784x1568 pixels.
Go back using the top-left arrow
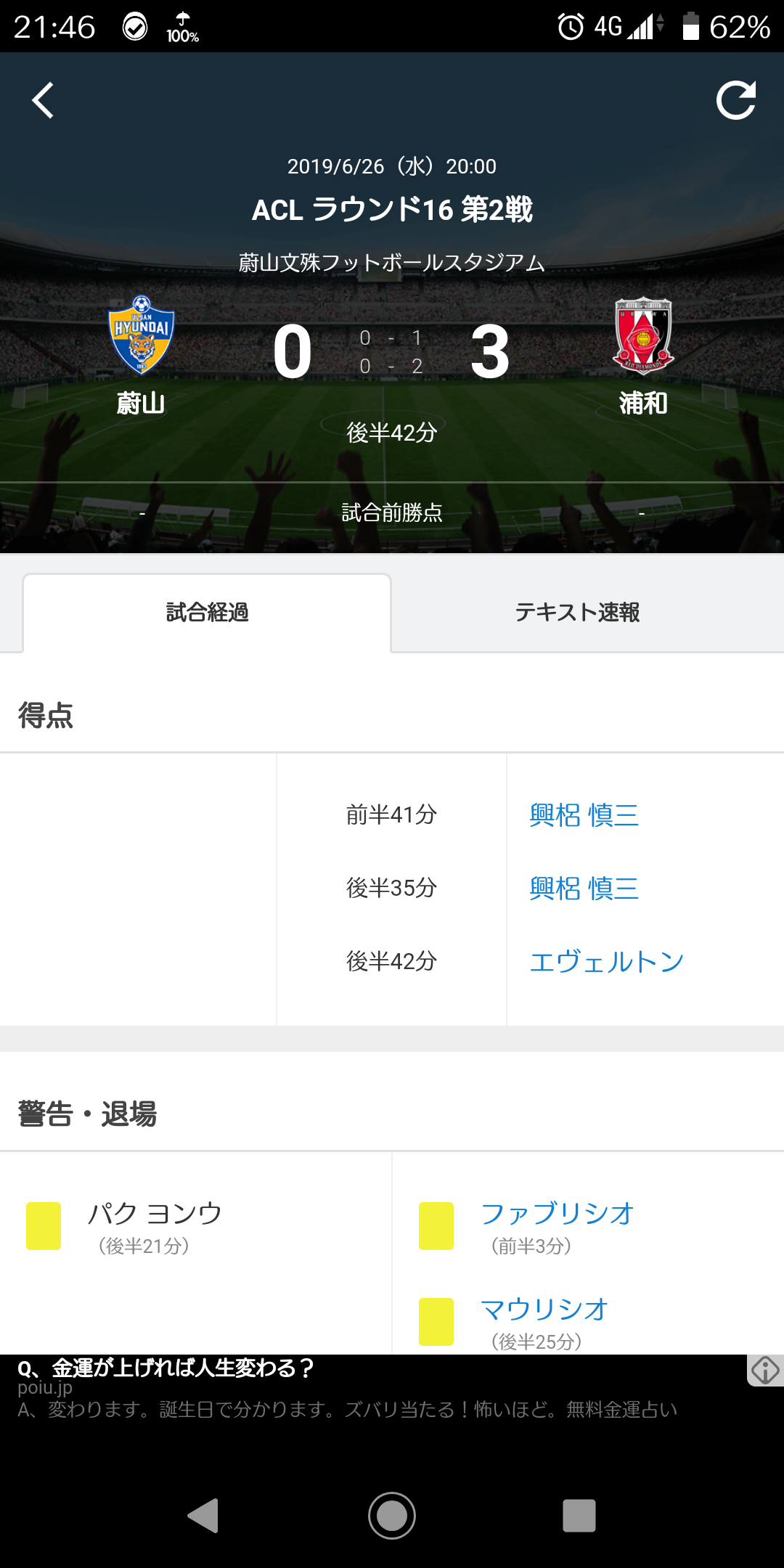pyautogui.click(x=43, y=100)
